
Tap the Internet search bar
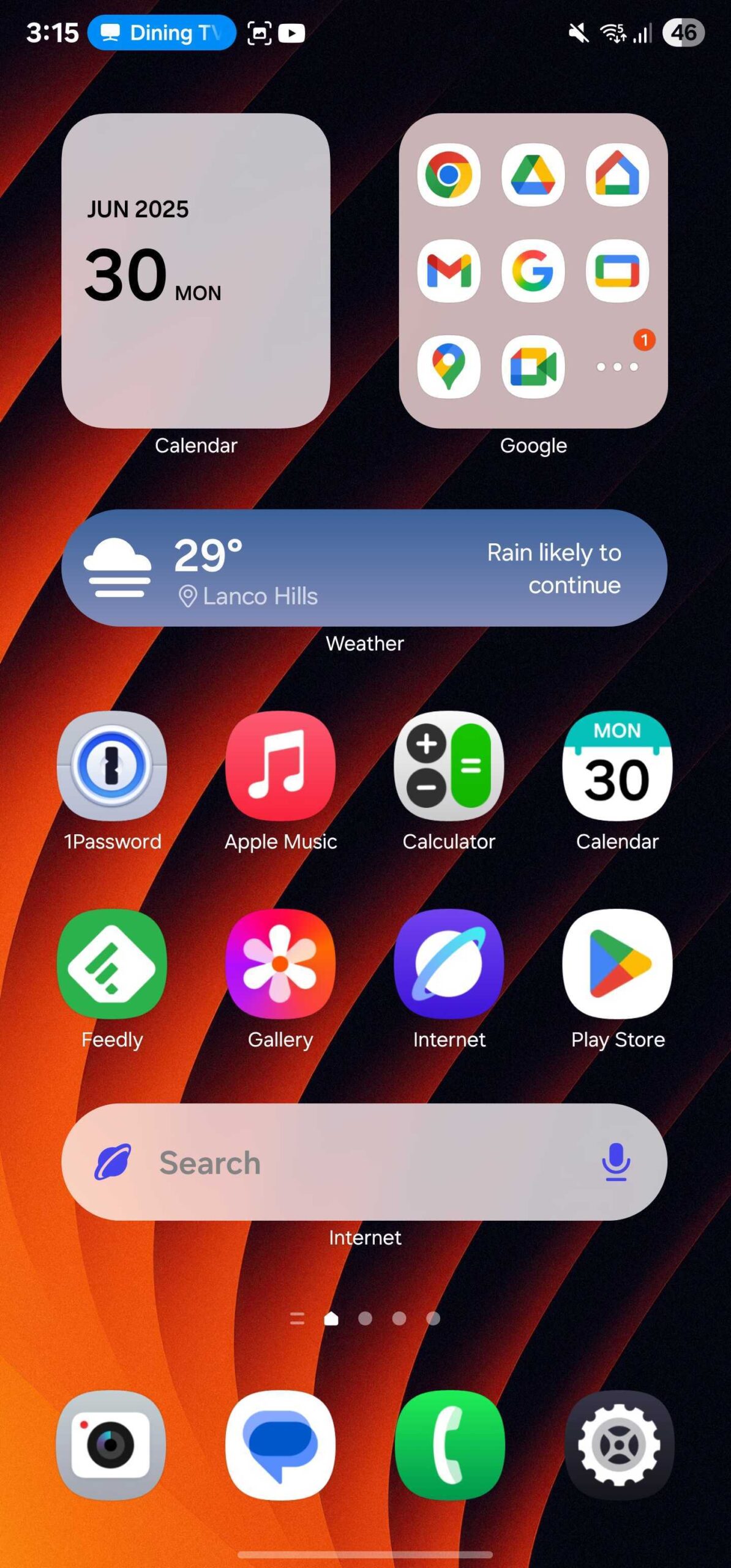point(343,1162)
